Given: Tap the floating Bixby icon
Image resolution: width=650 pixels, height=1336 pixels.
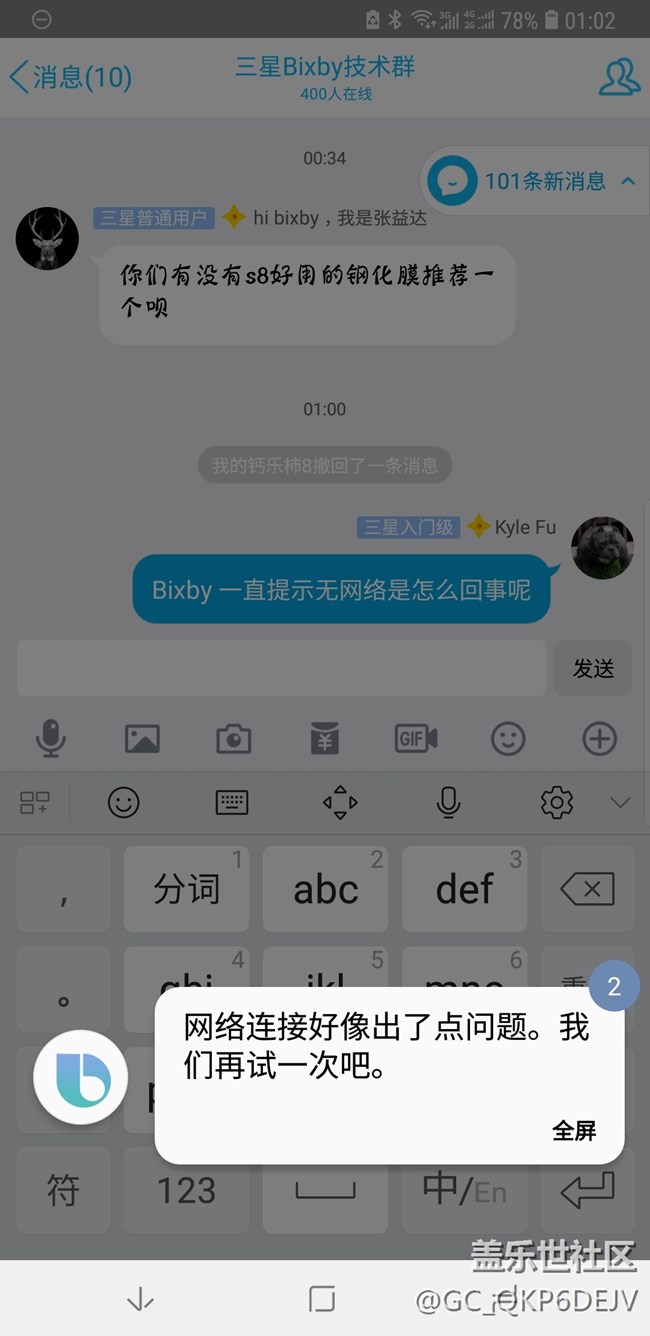Looking at the screenshot, I should tap(80, 1077).
